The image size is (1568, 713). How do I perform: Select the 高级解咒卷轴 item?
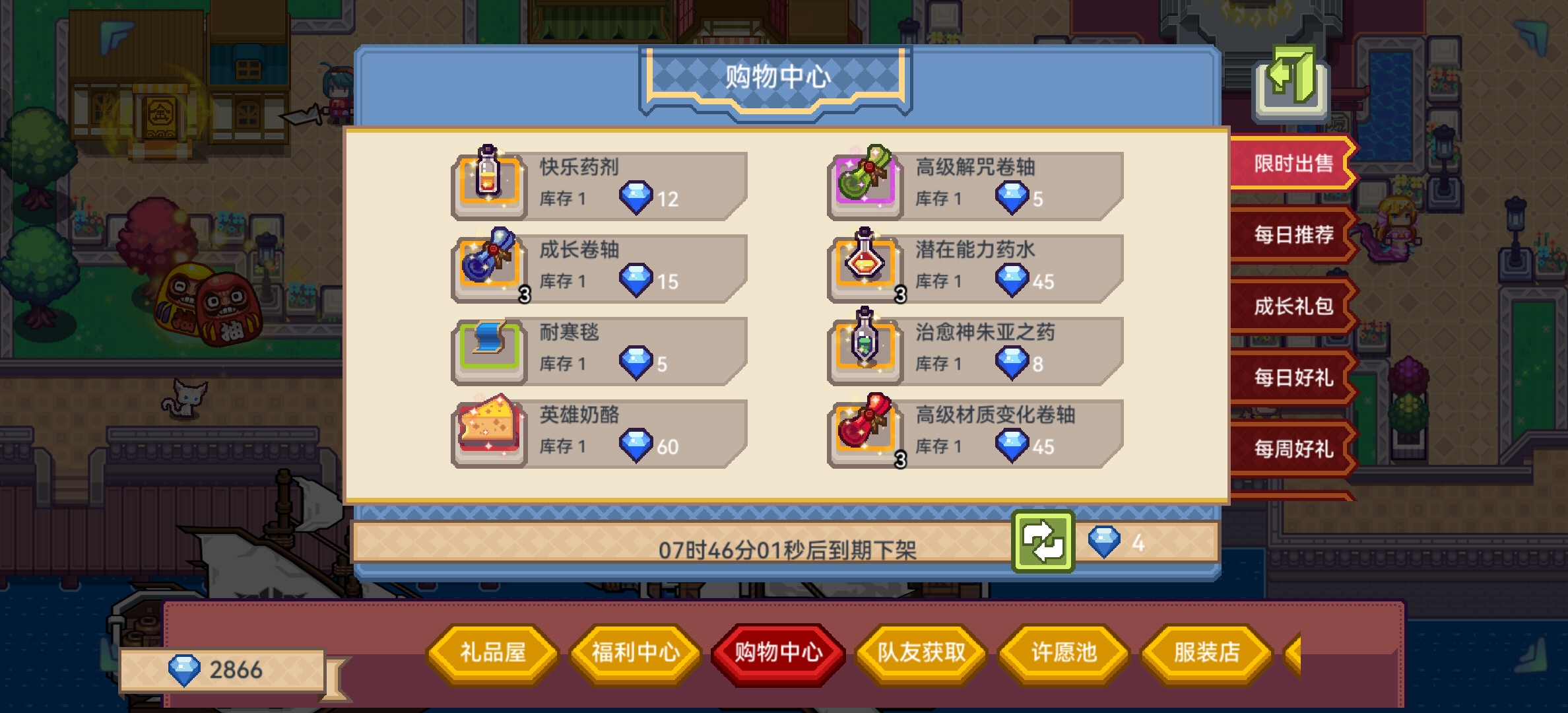(975, 185)
